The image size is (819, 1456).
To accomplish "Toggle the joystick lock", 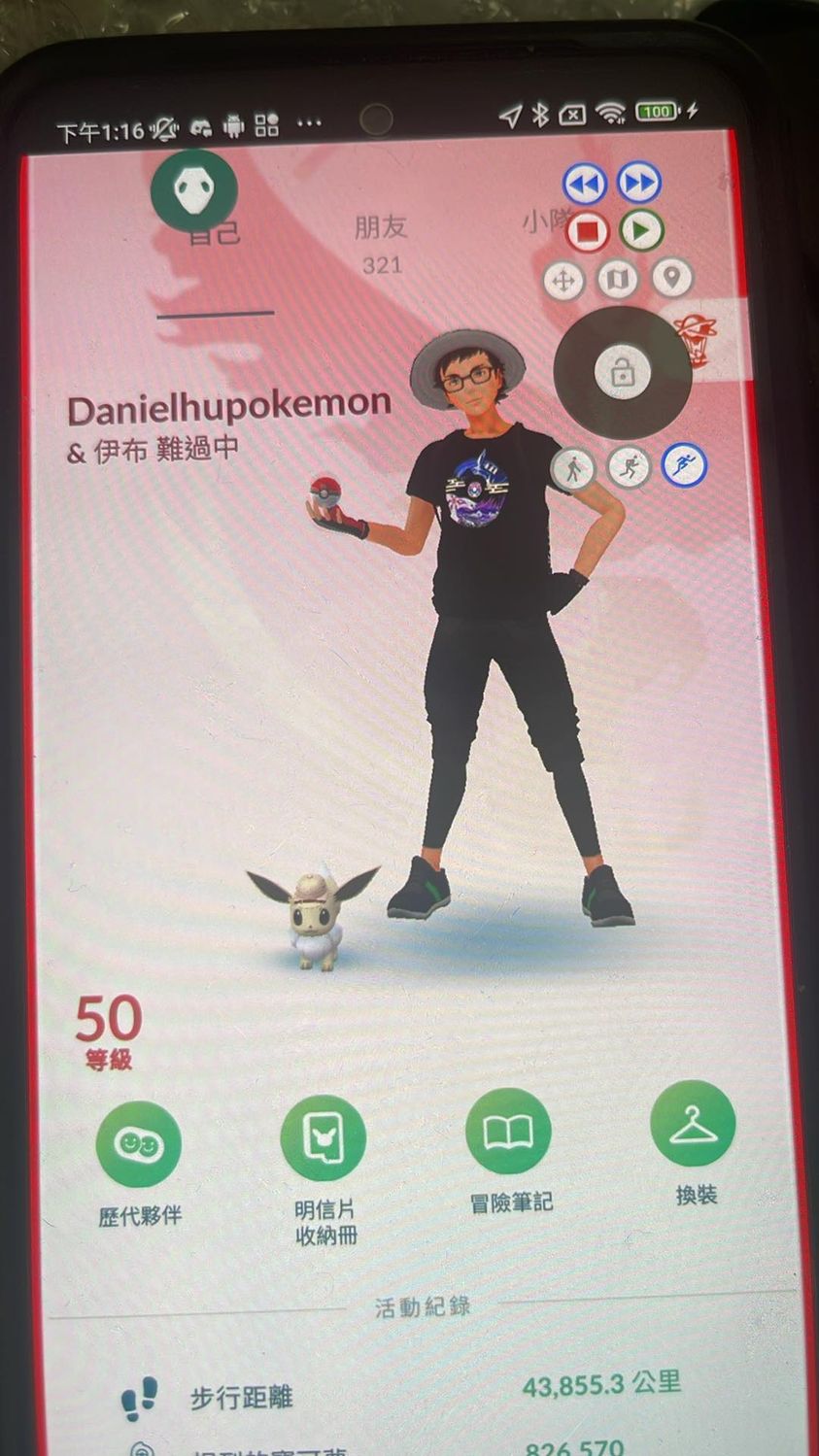I will click(x=622, y=373).
